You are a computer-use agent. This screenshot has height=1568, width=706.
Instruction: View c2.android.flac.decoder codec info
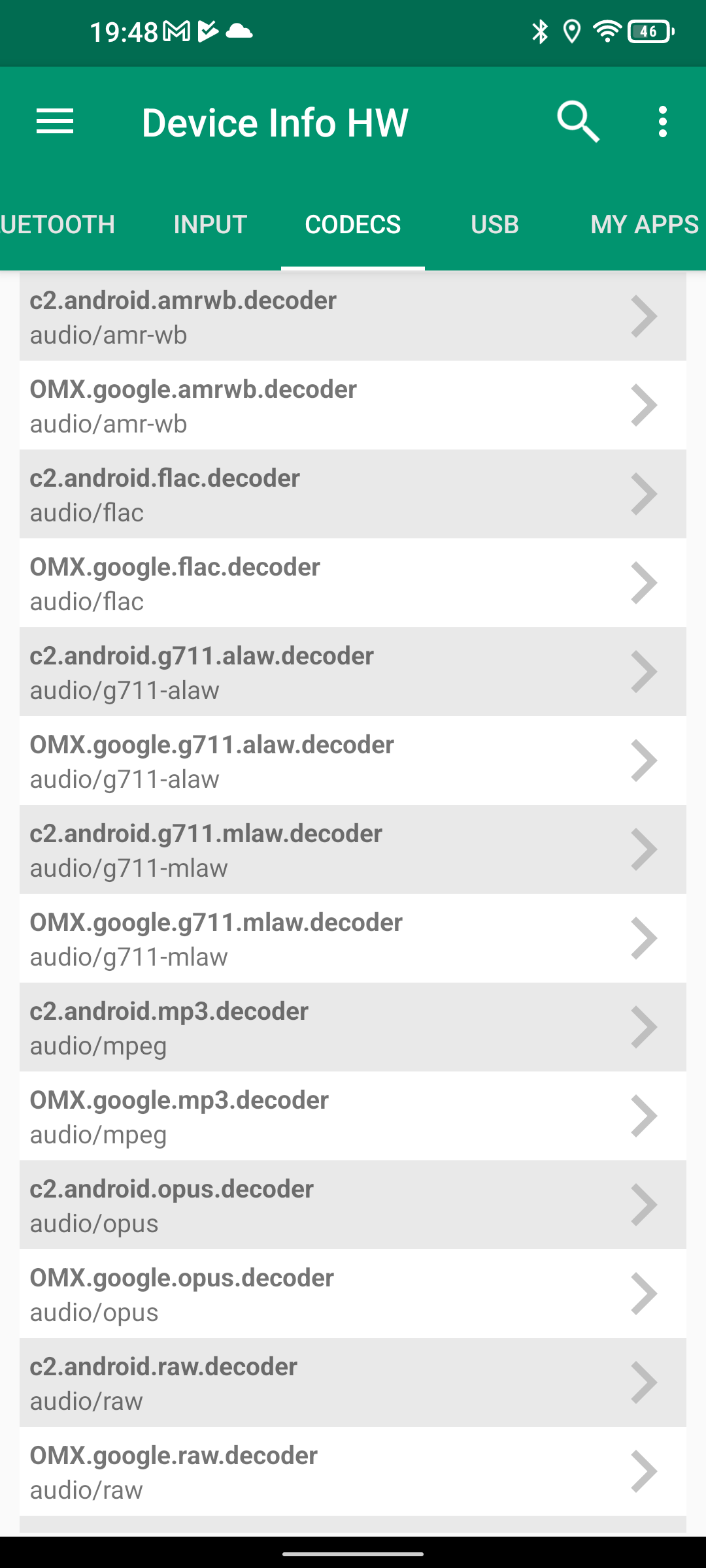pos(353,495)
